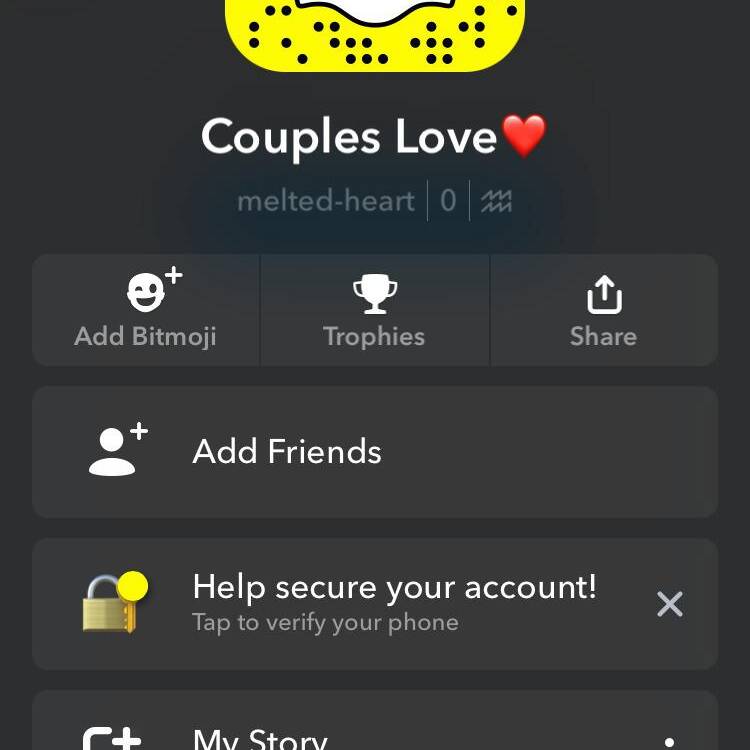View your Trophies
Viewport: 750px width, 750px height.
click(374, 309)
